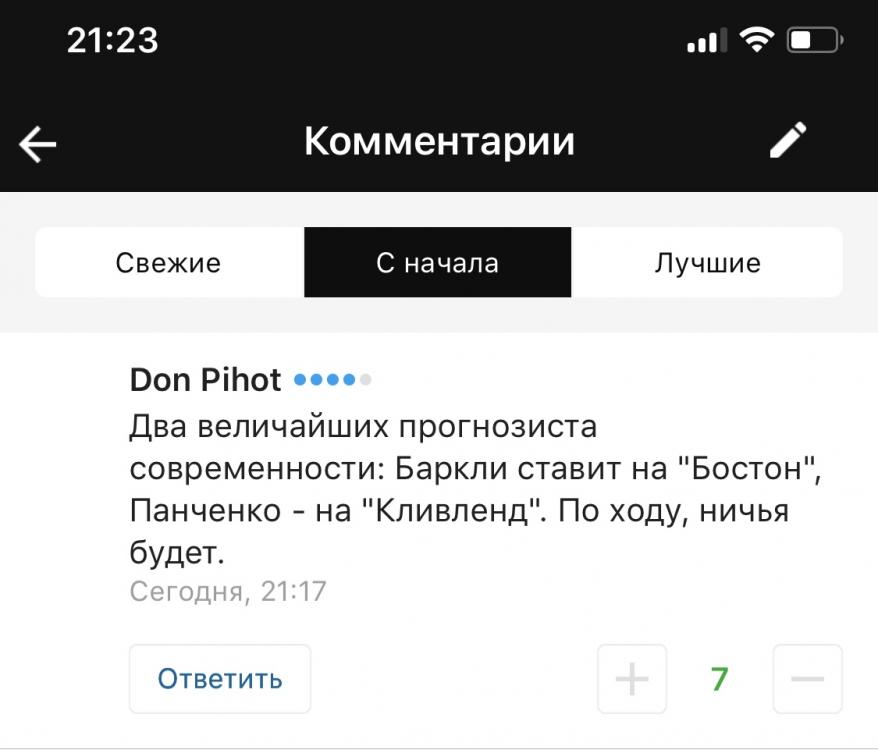Image resolution: width=878 pixels, height=750 pixels.
Task: Open Don Pihot's profile name
Action: pos(206,380)
